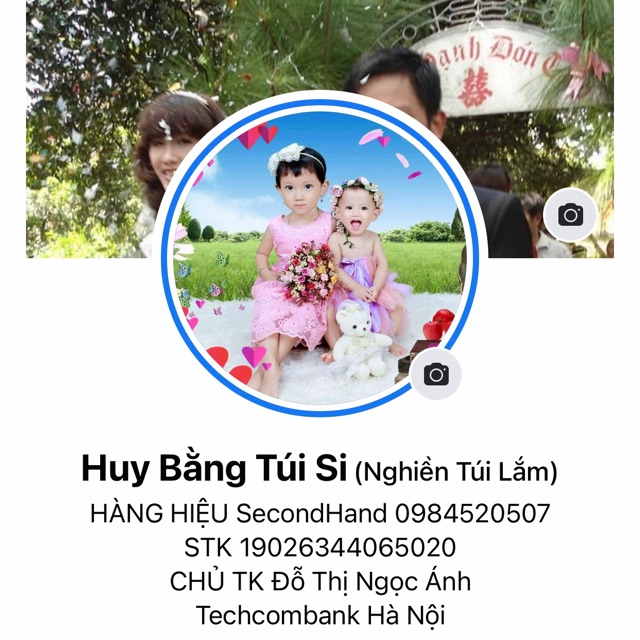Tap the camera icon on profile picture

pos(436,374)
